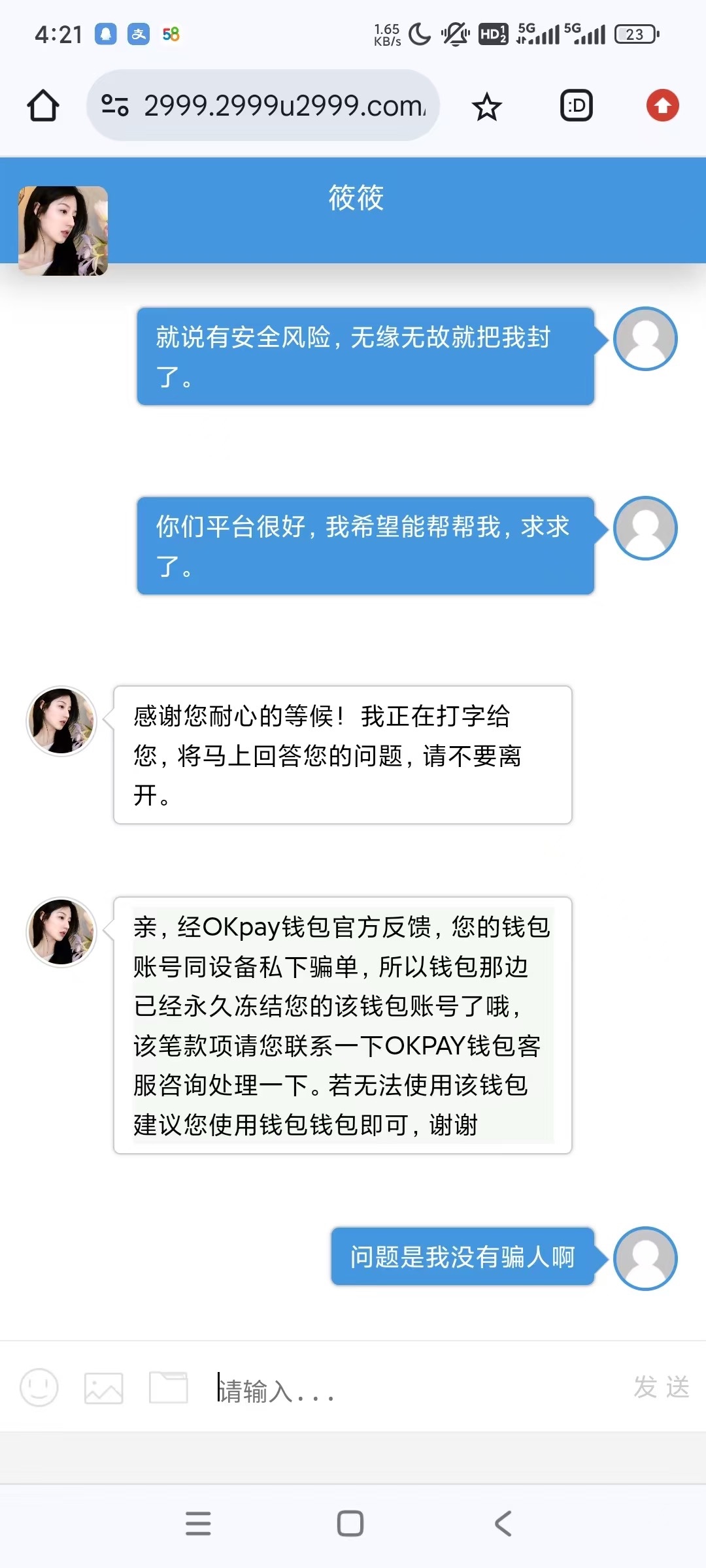Open the emoji picker in the chat
The height and width of the screenshot is (1568, 706).
tap(39, 1387)
